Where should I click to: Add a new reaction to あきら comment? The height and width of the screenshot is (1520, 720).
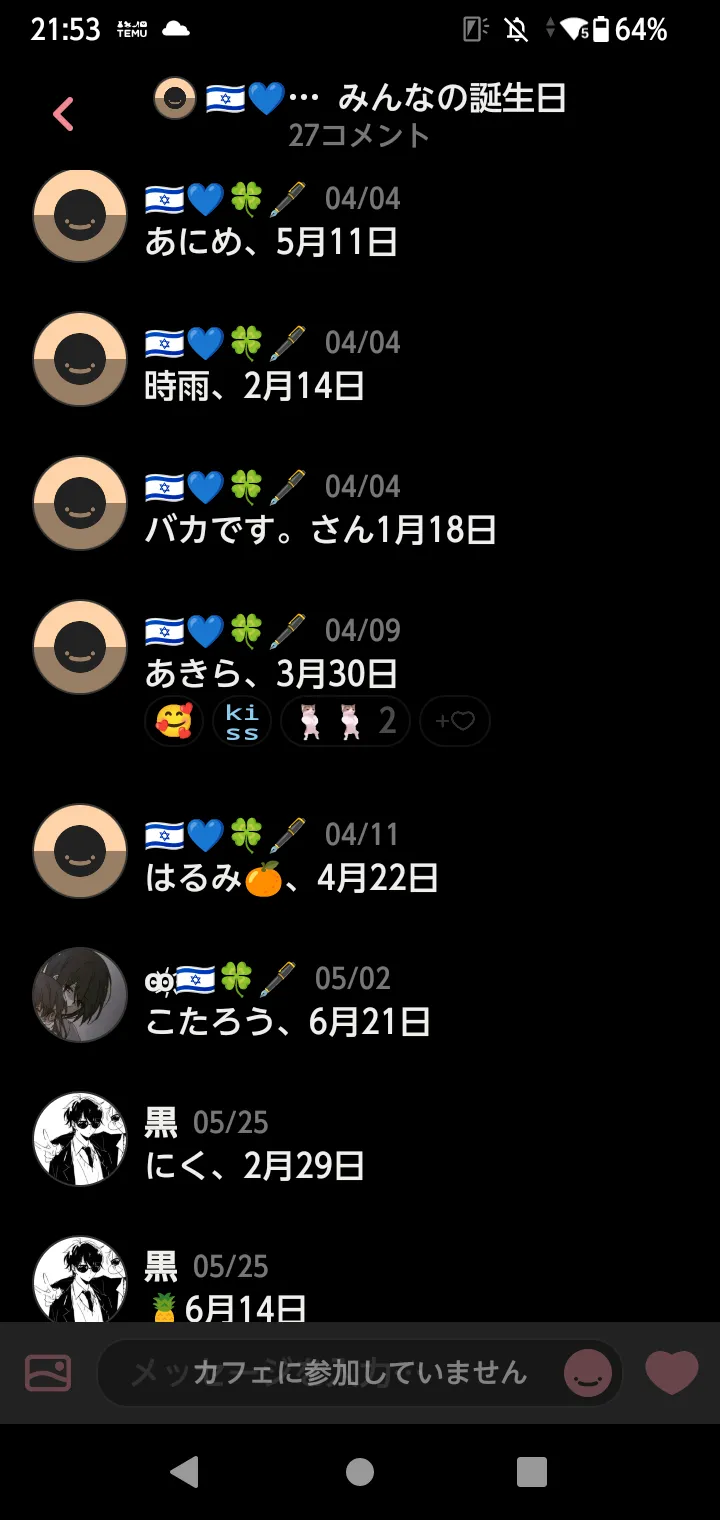coord(455,721)
